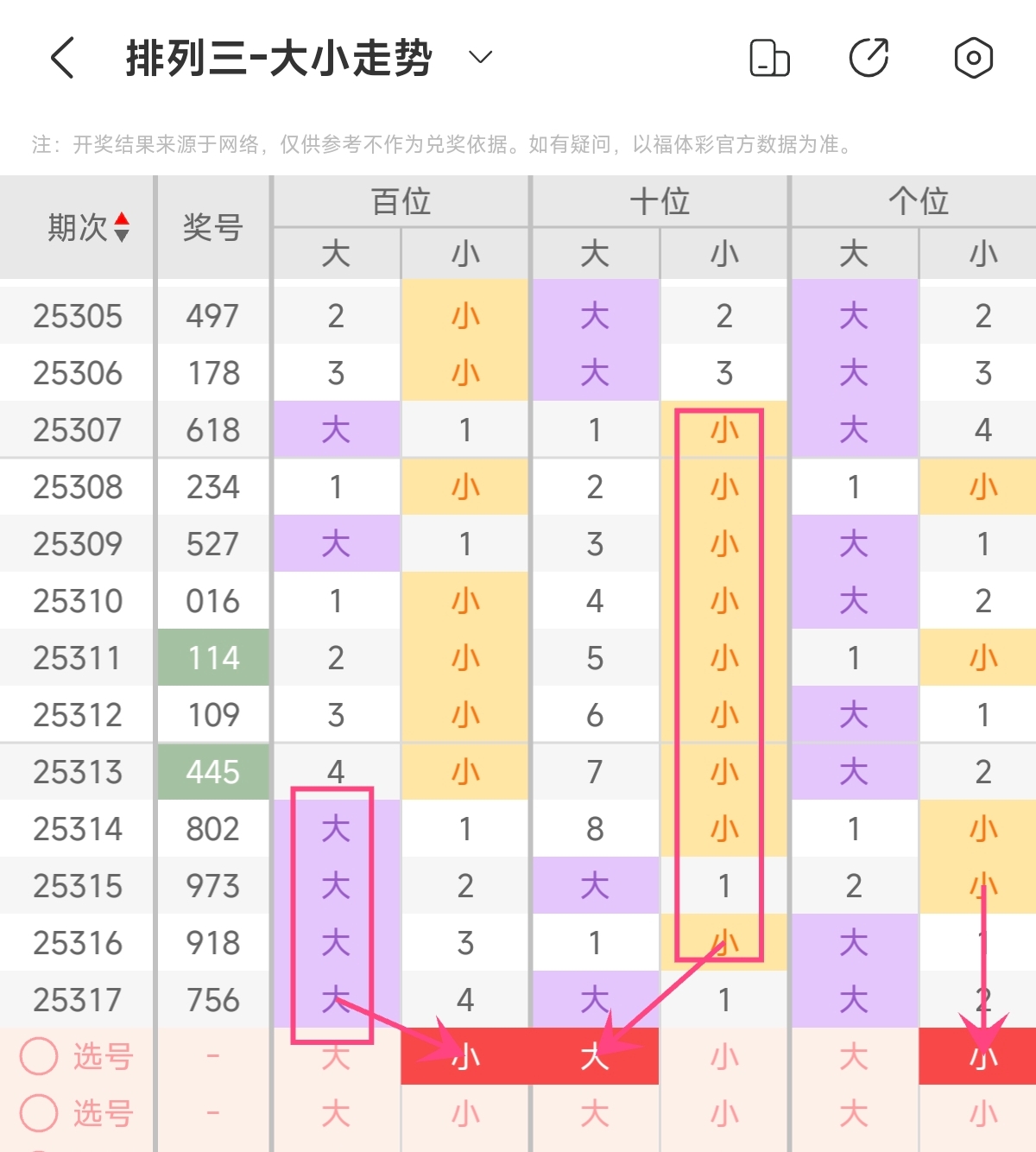Choose 百位 大 in the second 选号 row
The height and width of the screenshot is (1152, 1036).
pyautogui.click(x=336, y=1113)
